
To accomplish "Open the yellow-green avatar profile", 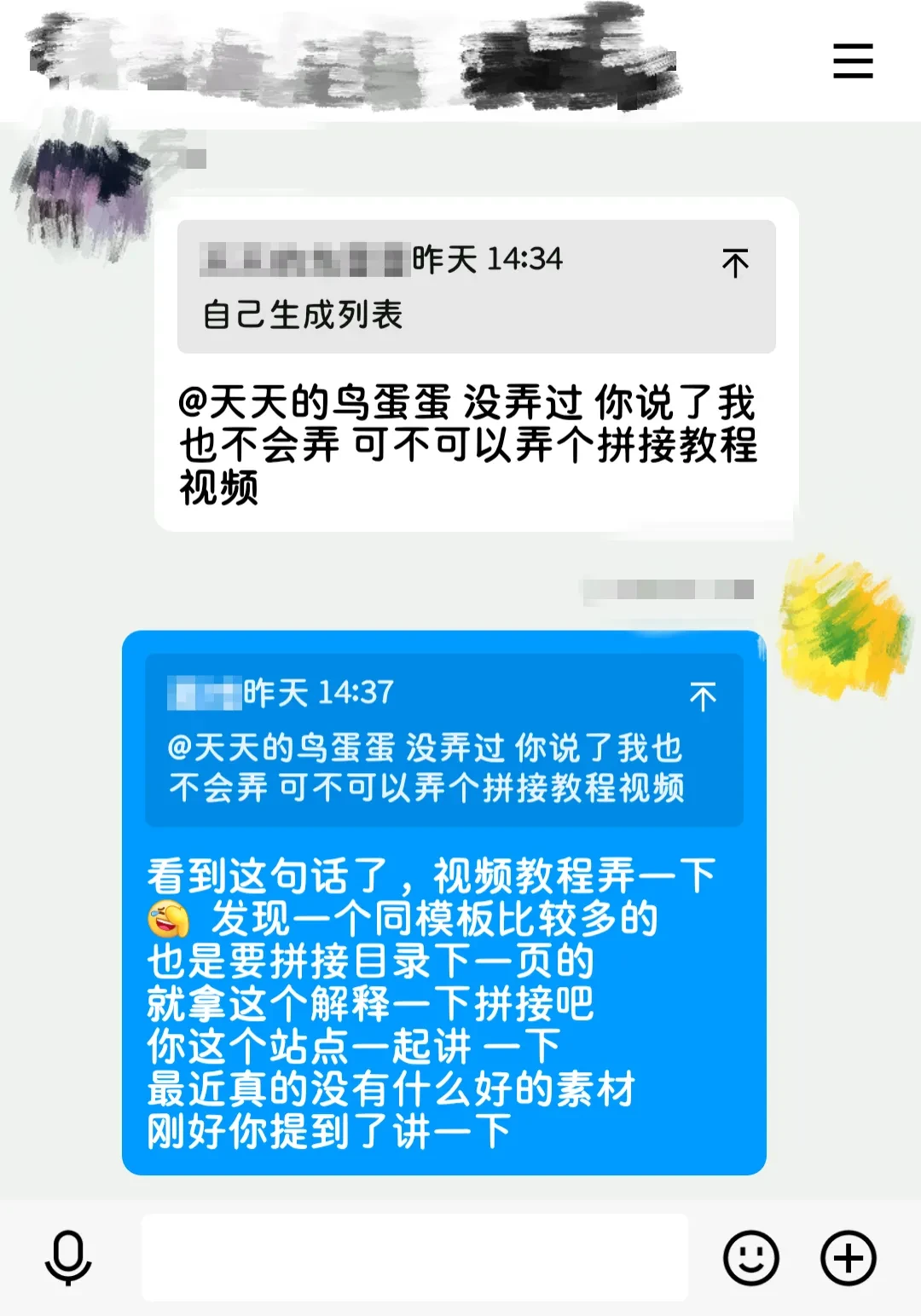I will pyautogui.click(x=845, y=625).
